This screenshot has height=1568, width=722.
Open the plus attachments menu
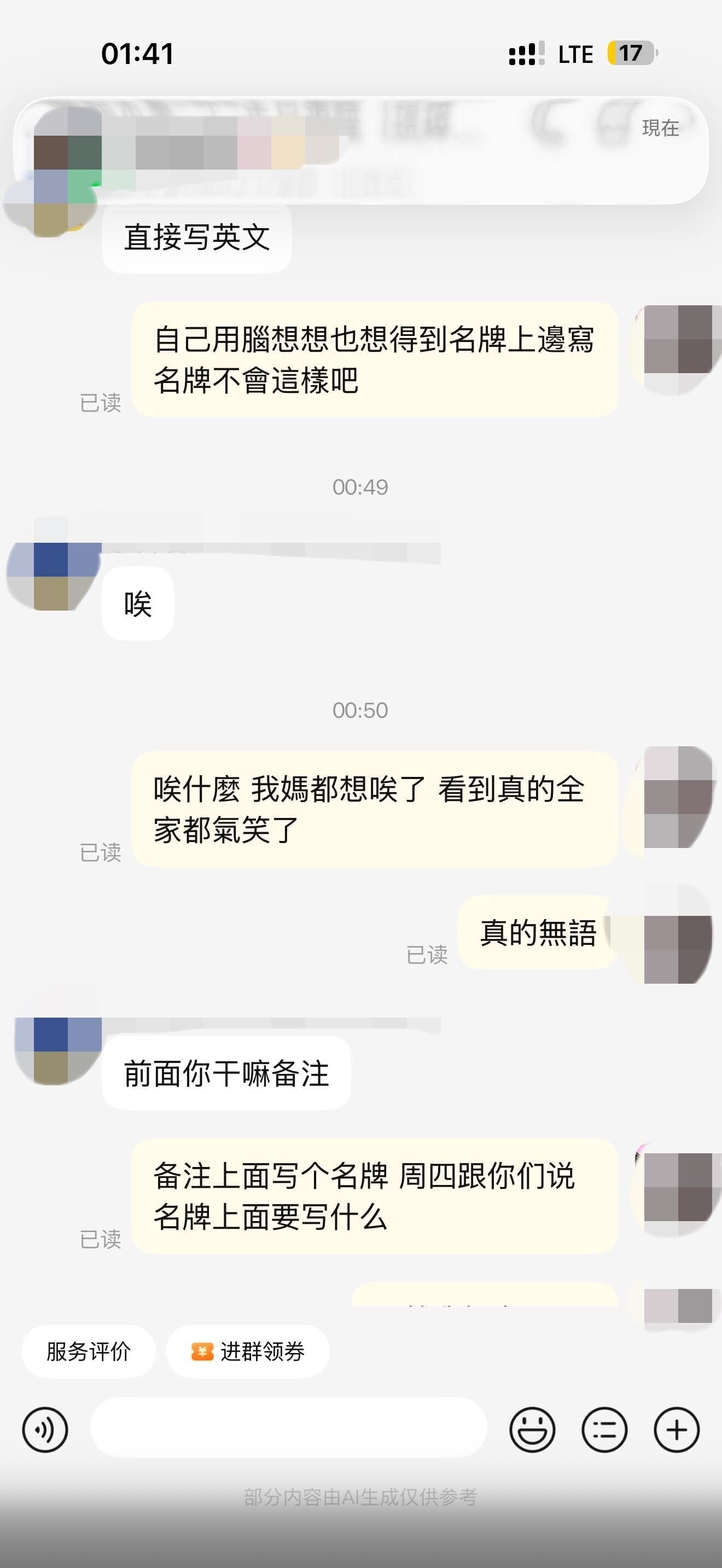pos(677,1429)
